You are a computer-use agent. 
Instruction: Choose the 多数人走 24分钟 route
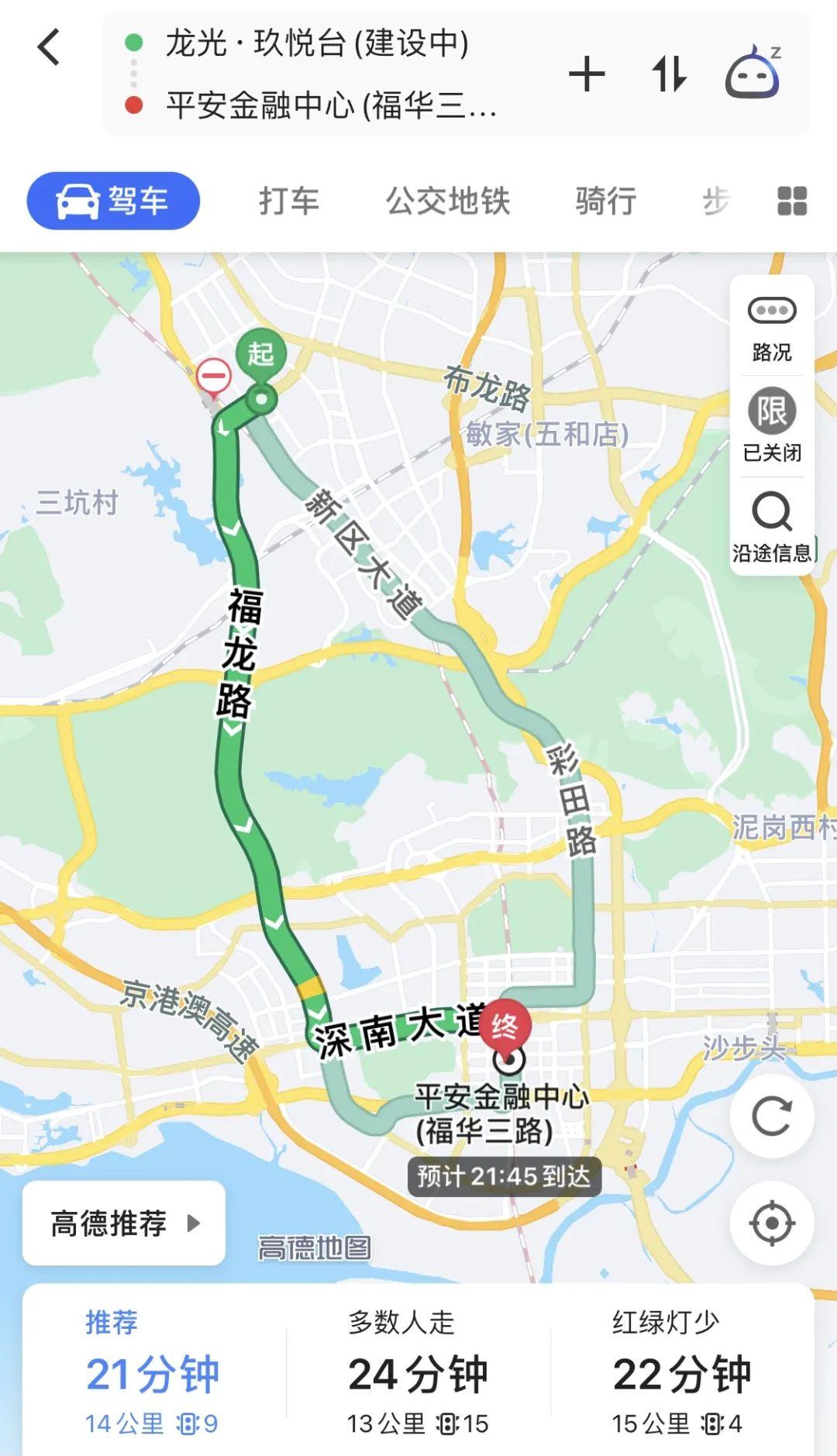418,1373
